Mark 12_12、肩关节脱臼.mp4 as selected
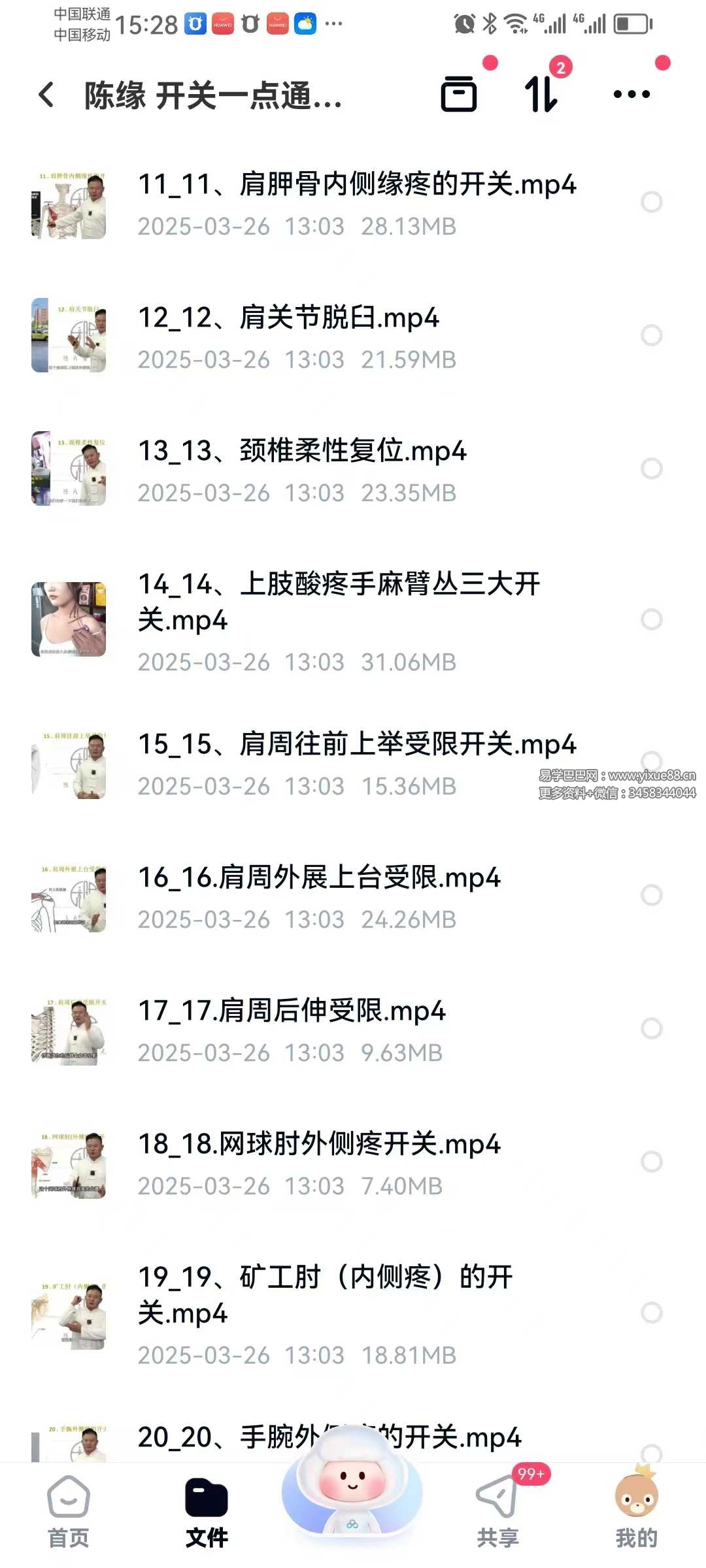 tap(652, 336)
